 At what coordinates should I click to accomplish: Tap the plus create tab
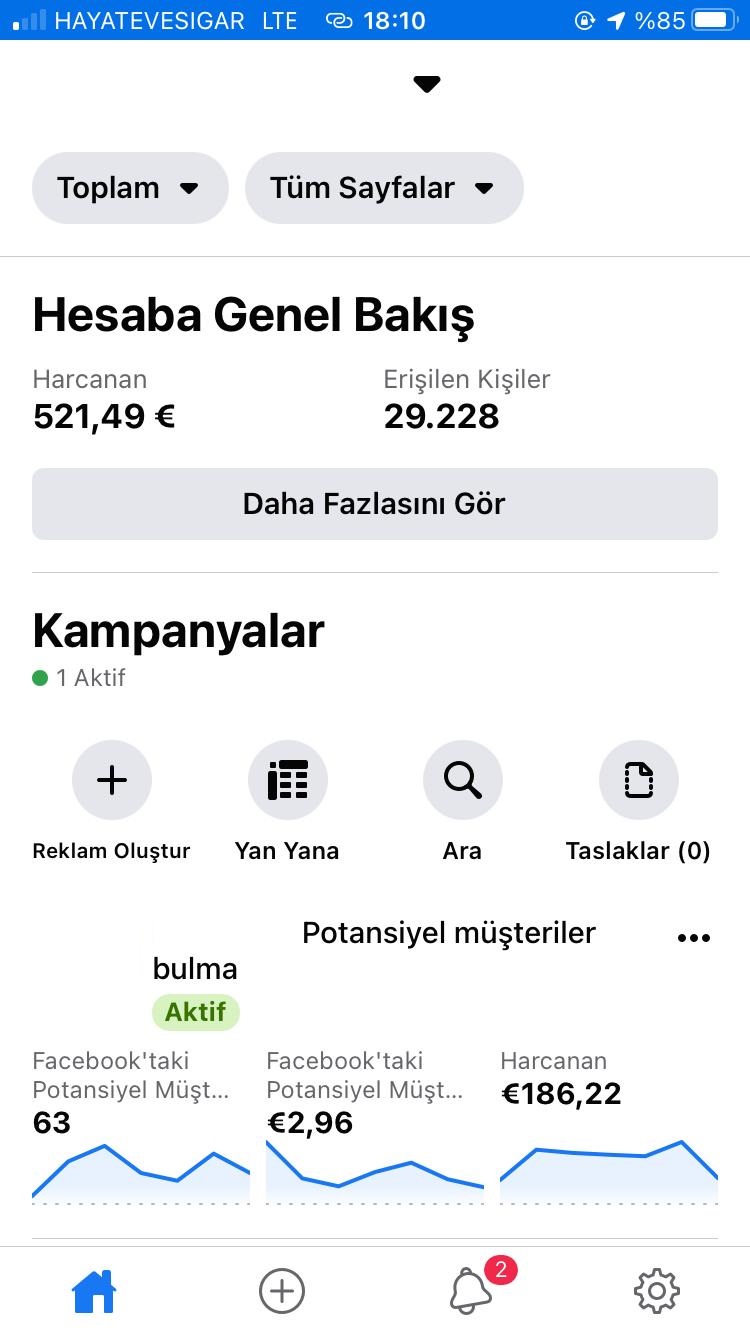282,1291
